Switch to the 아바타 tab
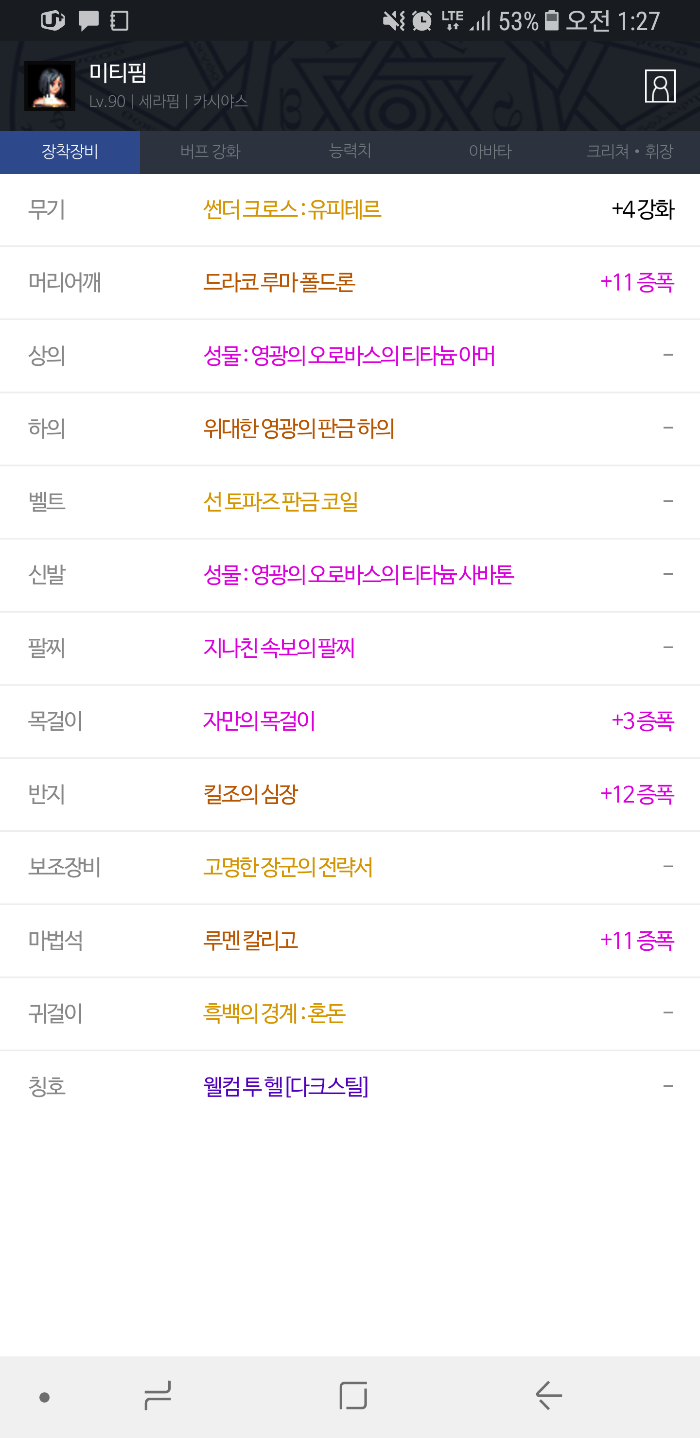Viewport: 700px width, 1438px height. (490, 152)
